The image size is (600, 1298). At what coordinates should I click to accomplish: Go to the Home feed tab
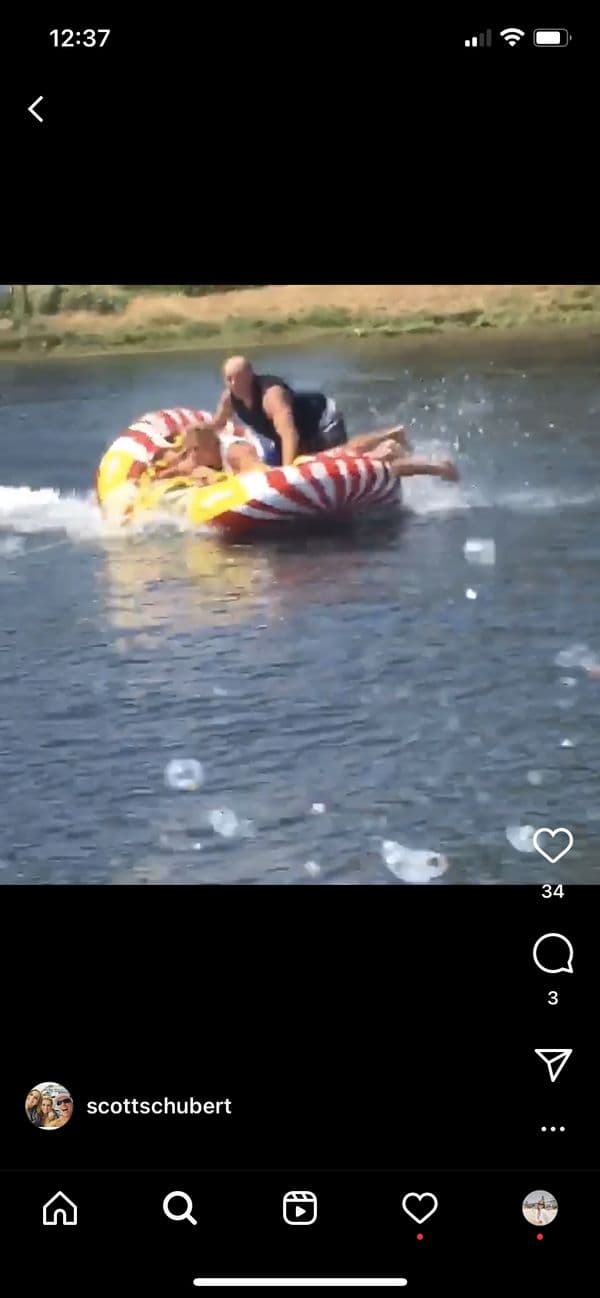[x=60, y=1209]
